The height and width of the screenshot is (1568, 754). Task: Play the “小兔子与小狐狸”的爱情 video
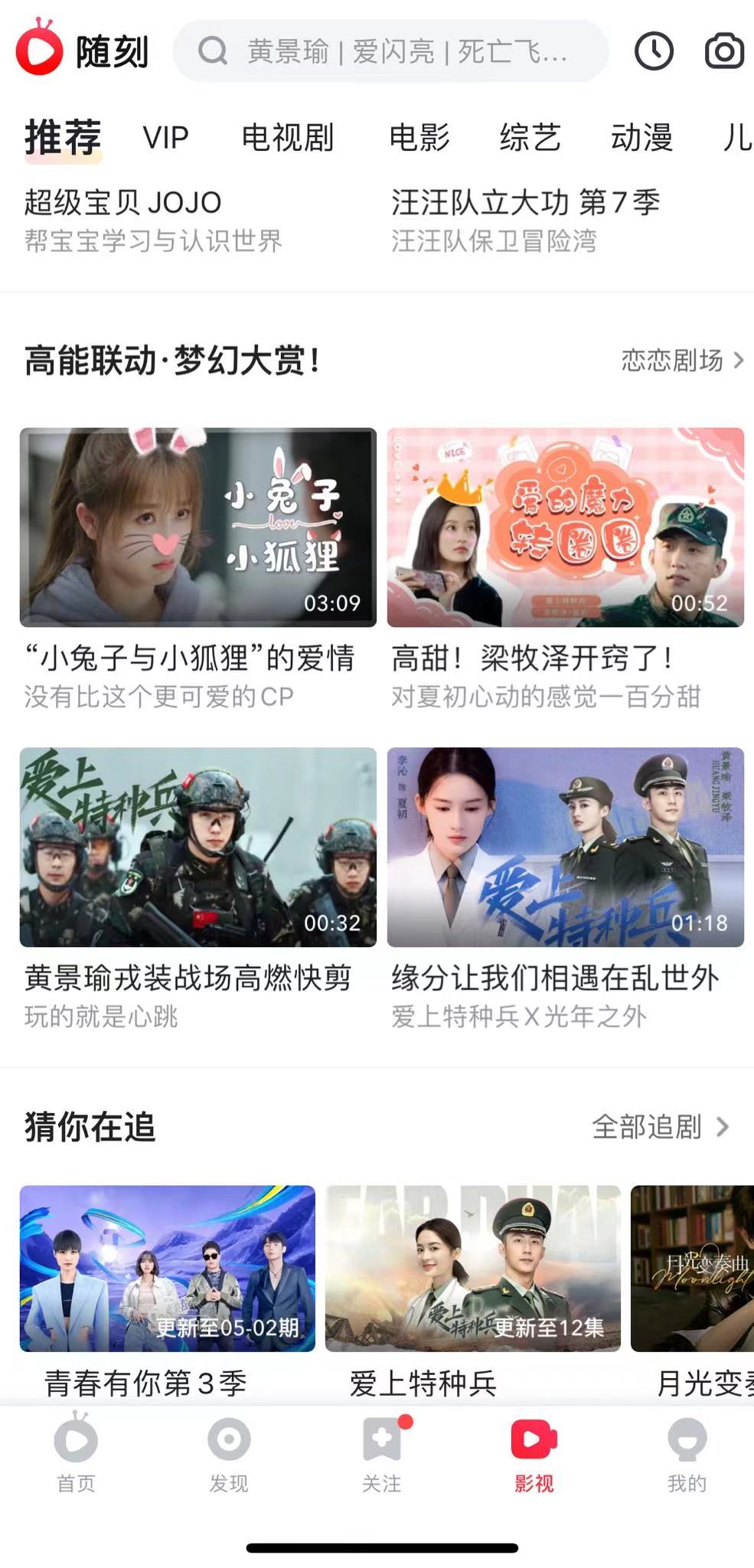coord(197,528)
